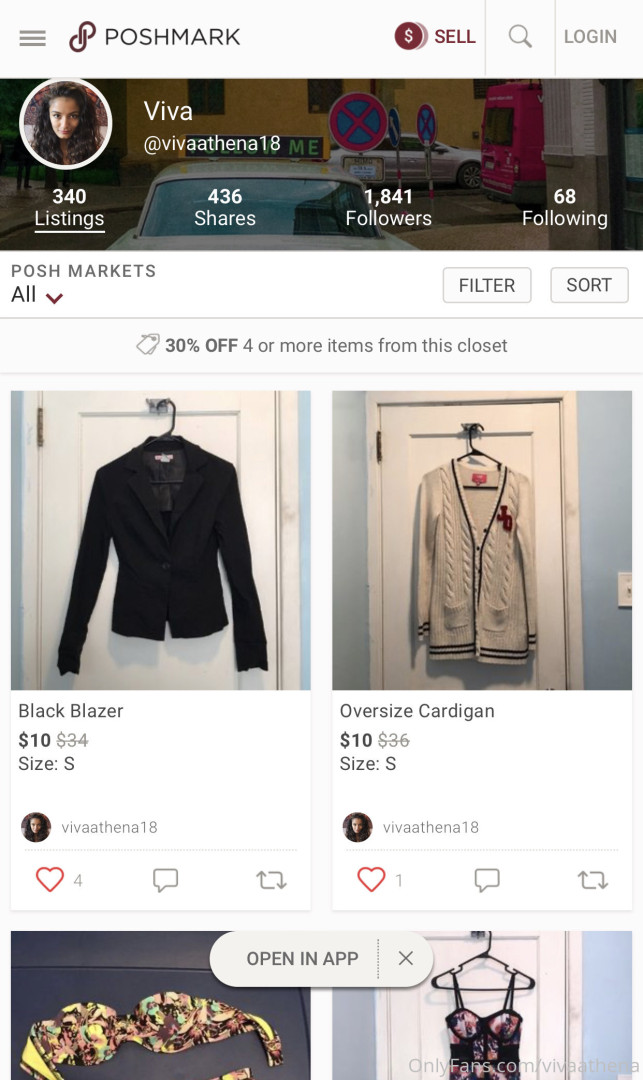Open the Oversize Cardigan listing
Viewport: 643px width, 1080px height.
482,541
